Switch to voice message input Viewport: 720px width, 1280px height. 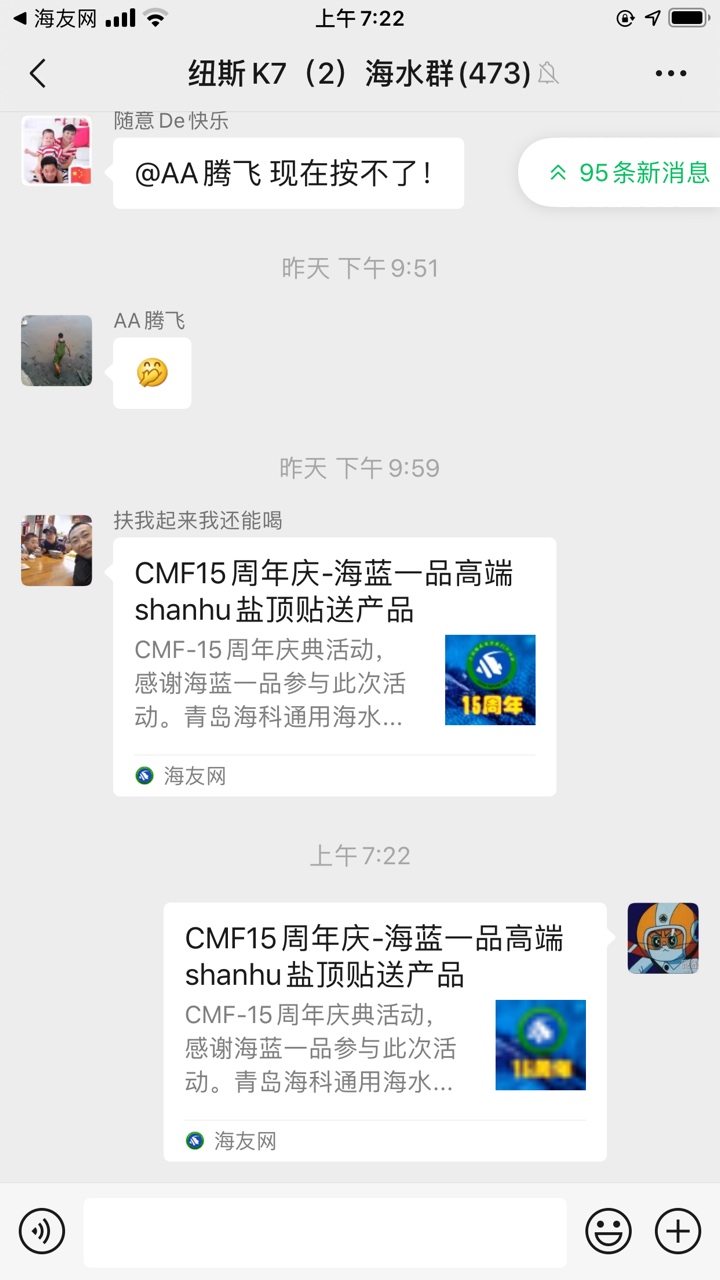pos(42,1230)
